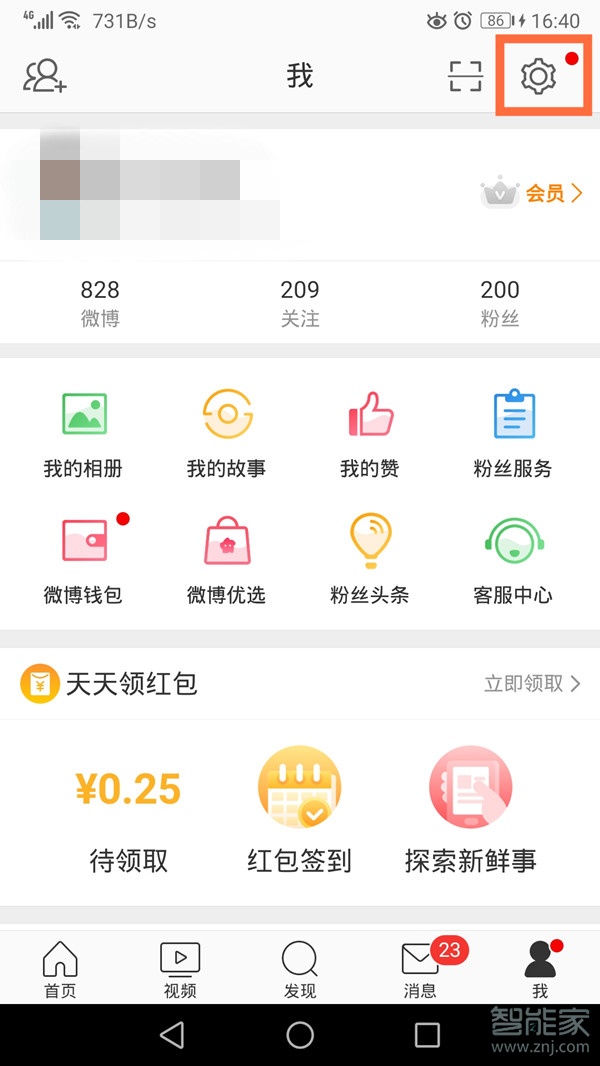Open 微博优选 shop
Screen dimensions: 600x1066
pyautogui.click(x=227, y=559)
